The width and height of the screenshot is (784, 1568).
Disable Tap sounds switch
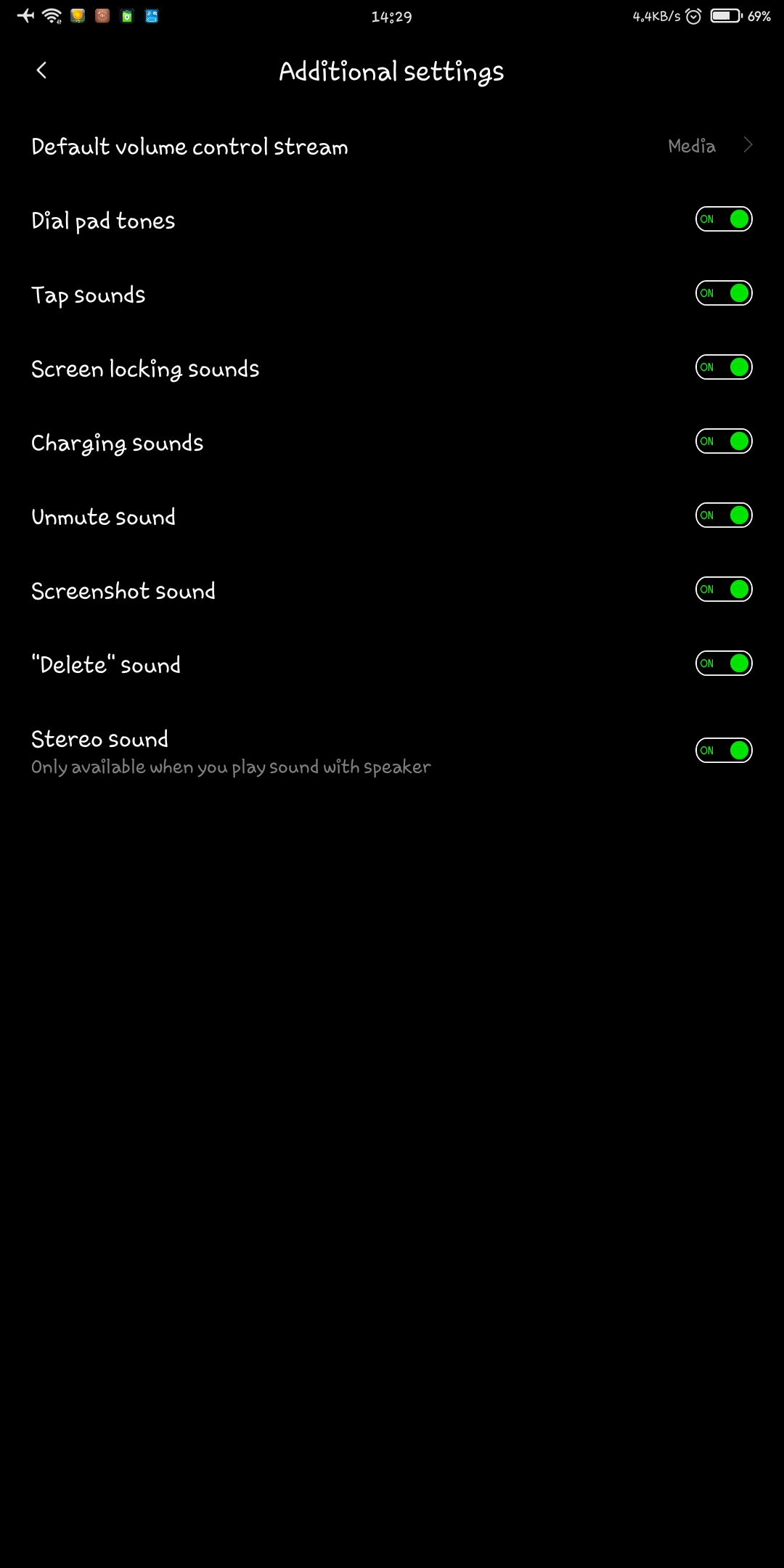[x=724, y=293]
